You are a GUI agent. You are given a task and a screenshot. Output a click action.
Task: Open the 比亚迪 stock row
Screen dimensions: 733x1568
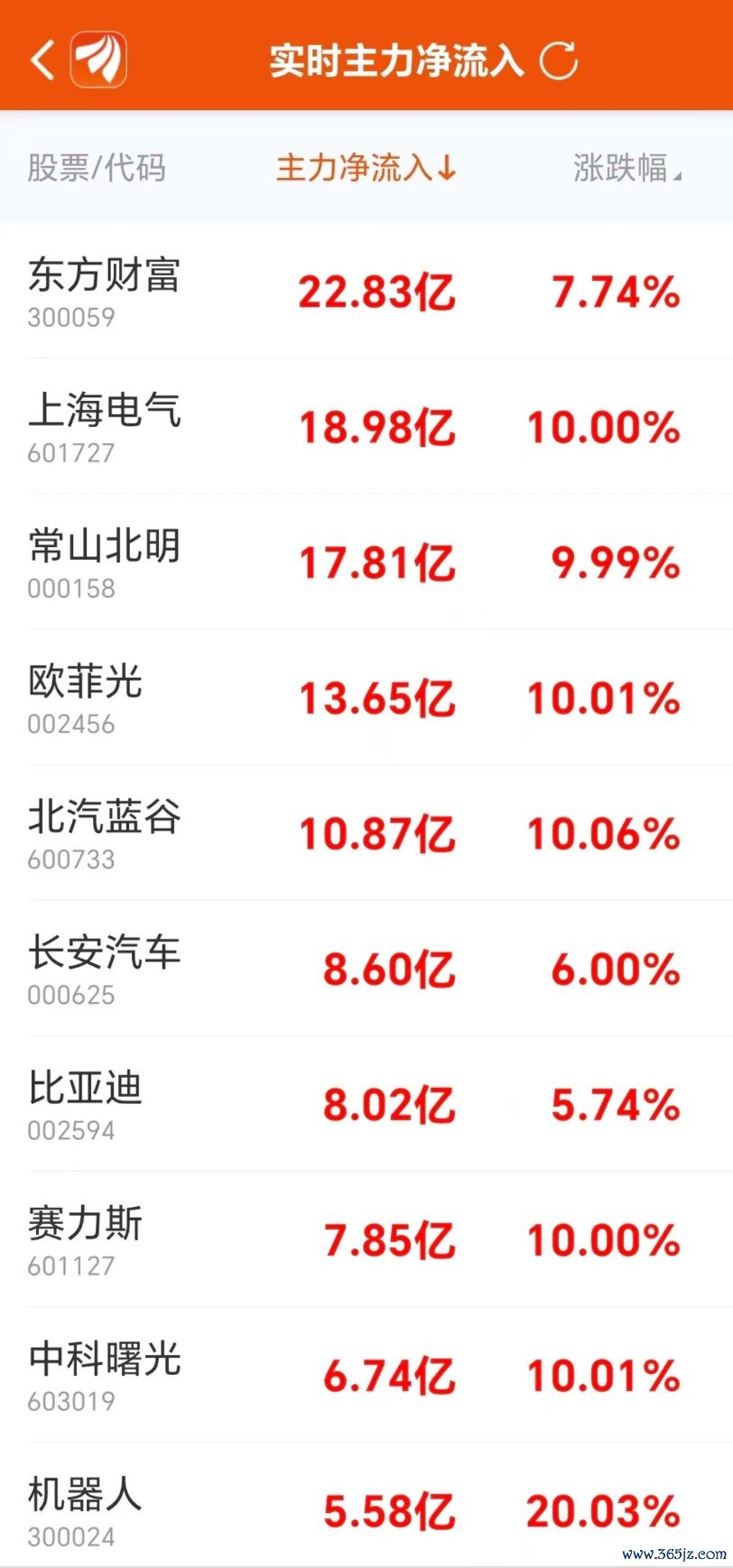click(366, 1103)
